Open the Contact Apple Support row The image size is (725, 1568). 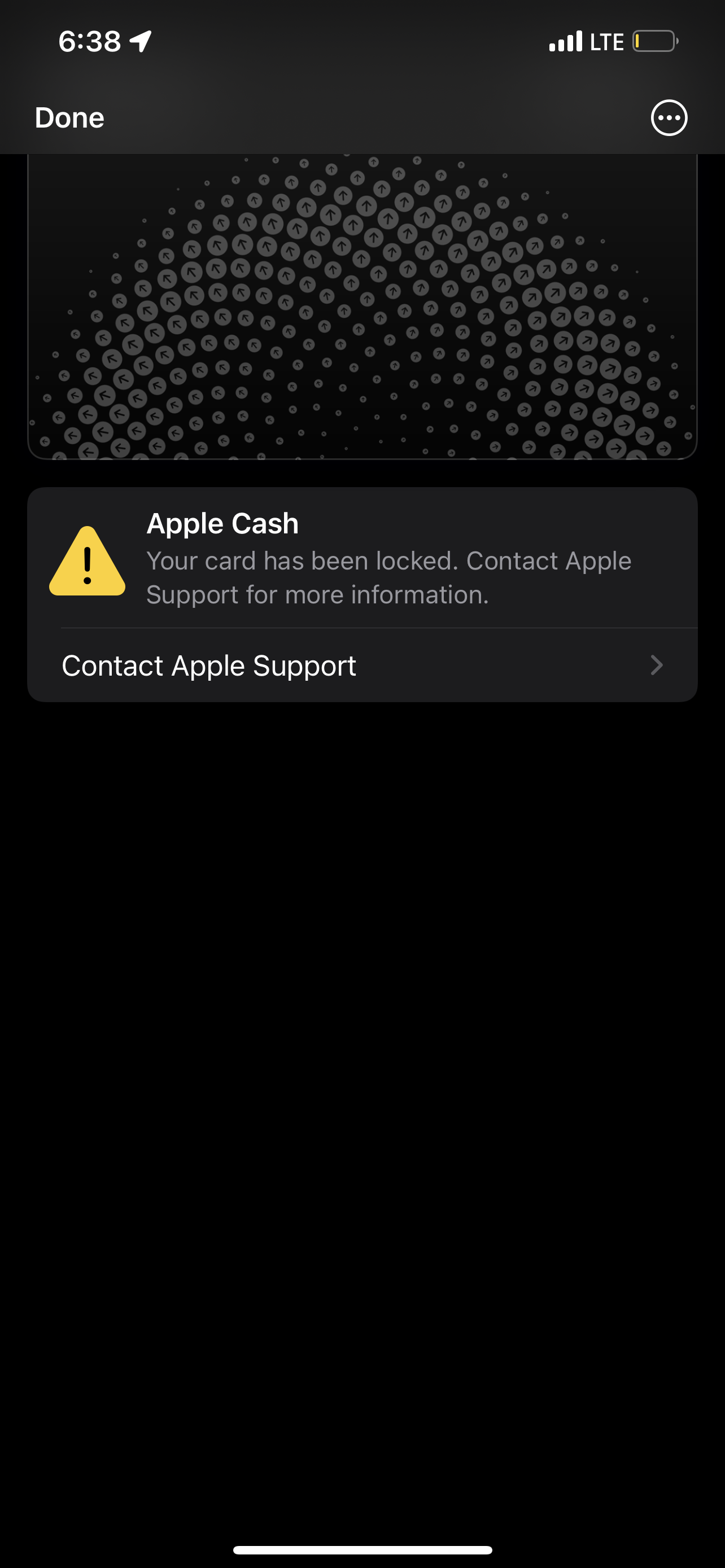coord(362,665)
